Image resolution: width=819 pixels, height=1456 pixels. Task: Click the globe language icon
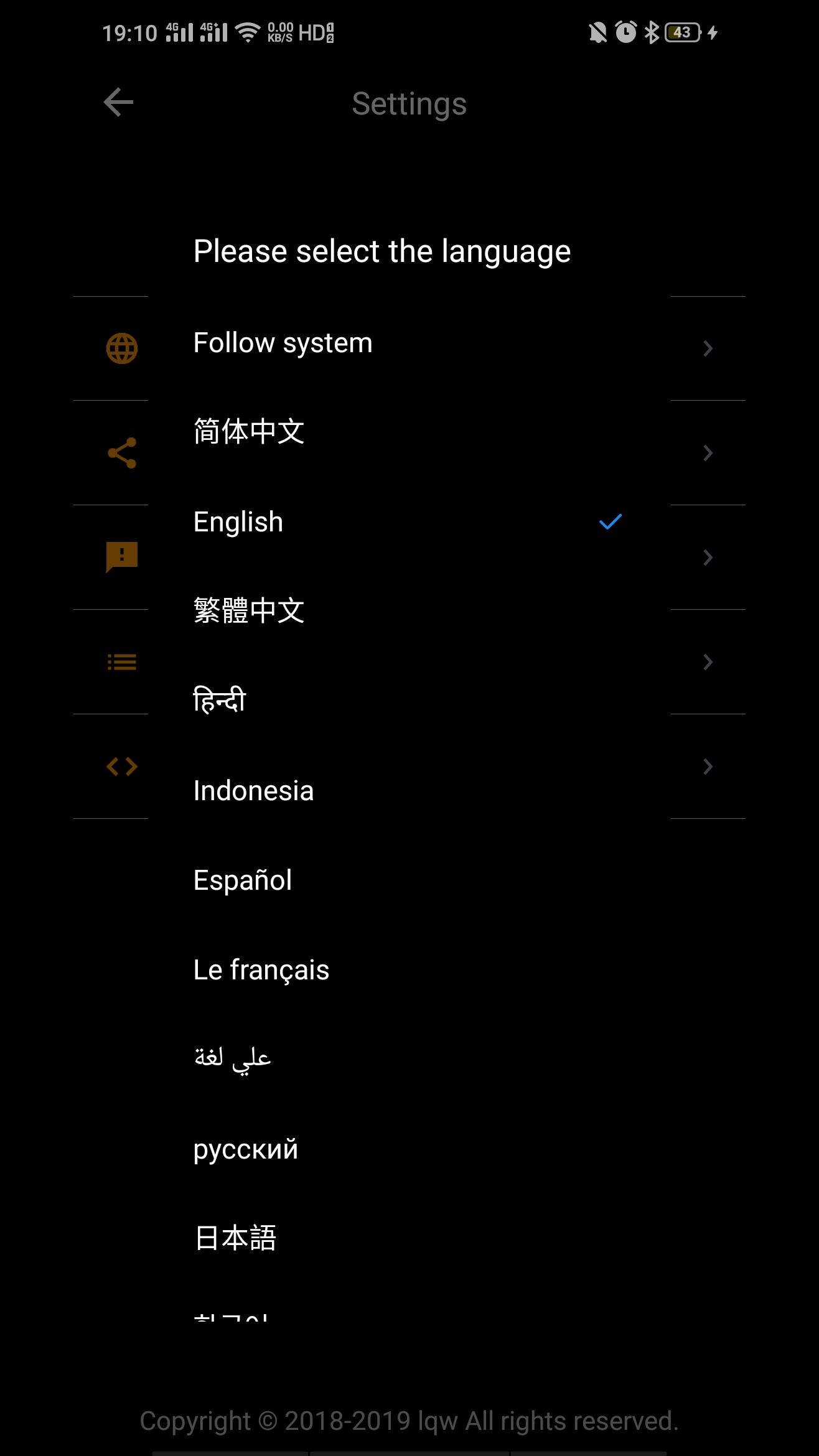(x=121, y=348)
